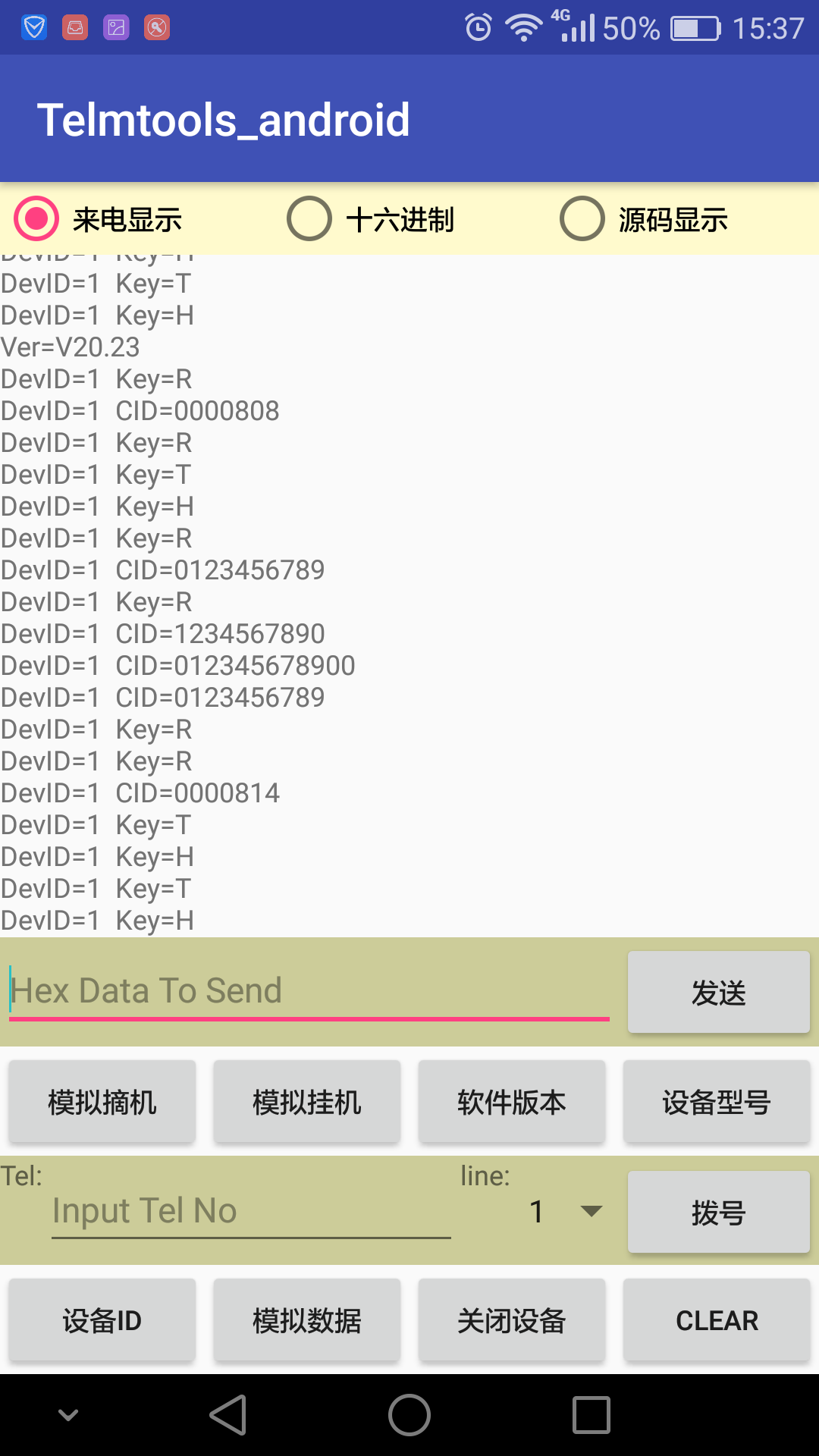Open the line number dropdown
This screenshot has height=1456, width=819.
(x=563, y=1211)
